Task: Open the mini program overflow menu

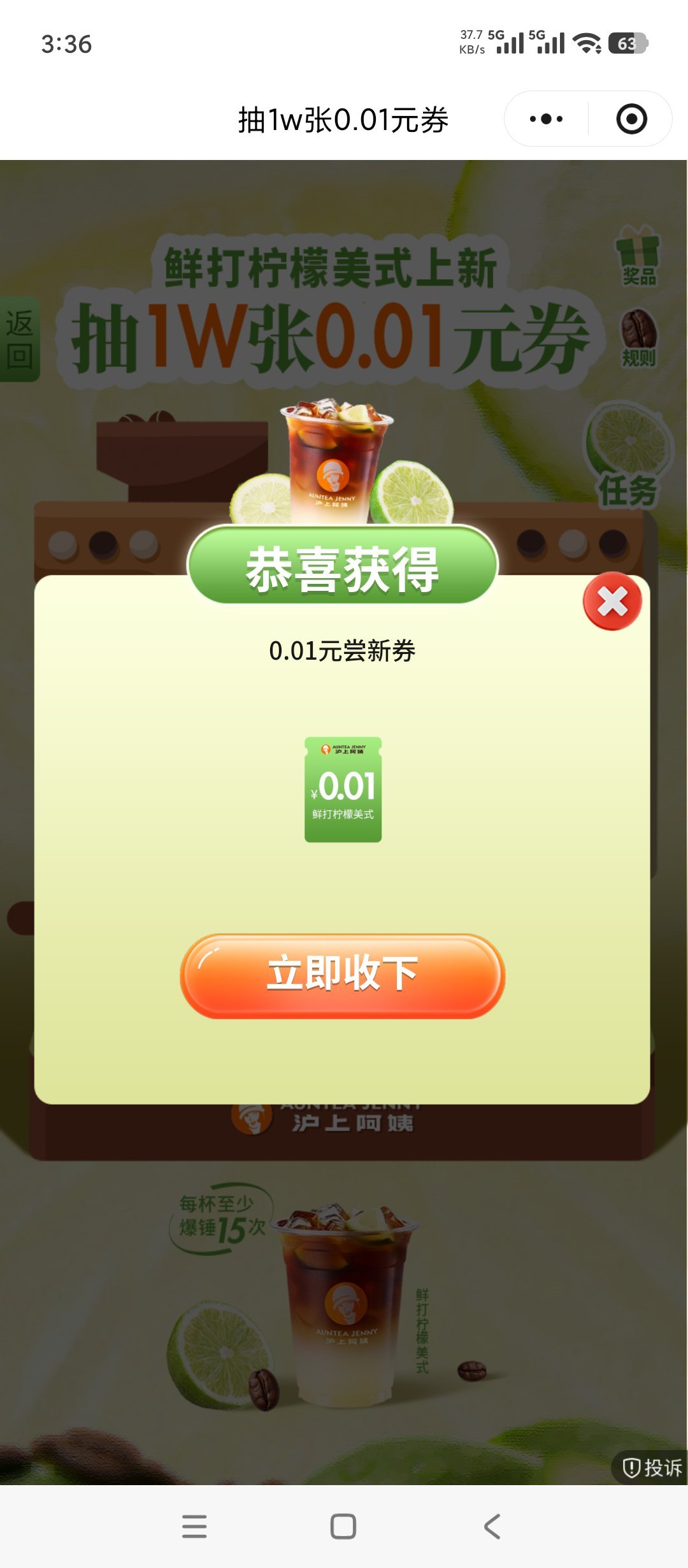Action: (x=547, y=119)
